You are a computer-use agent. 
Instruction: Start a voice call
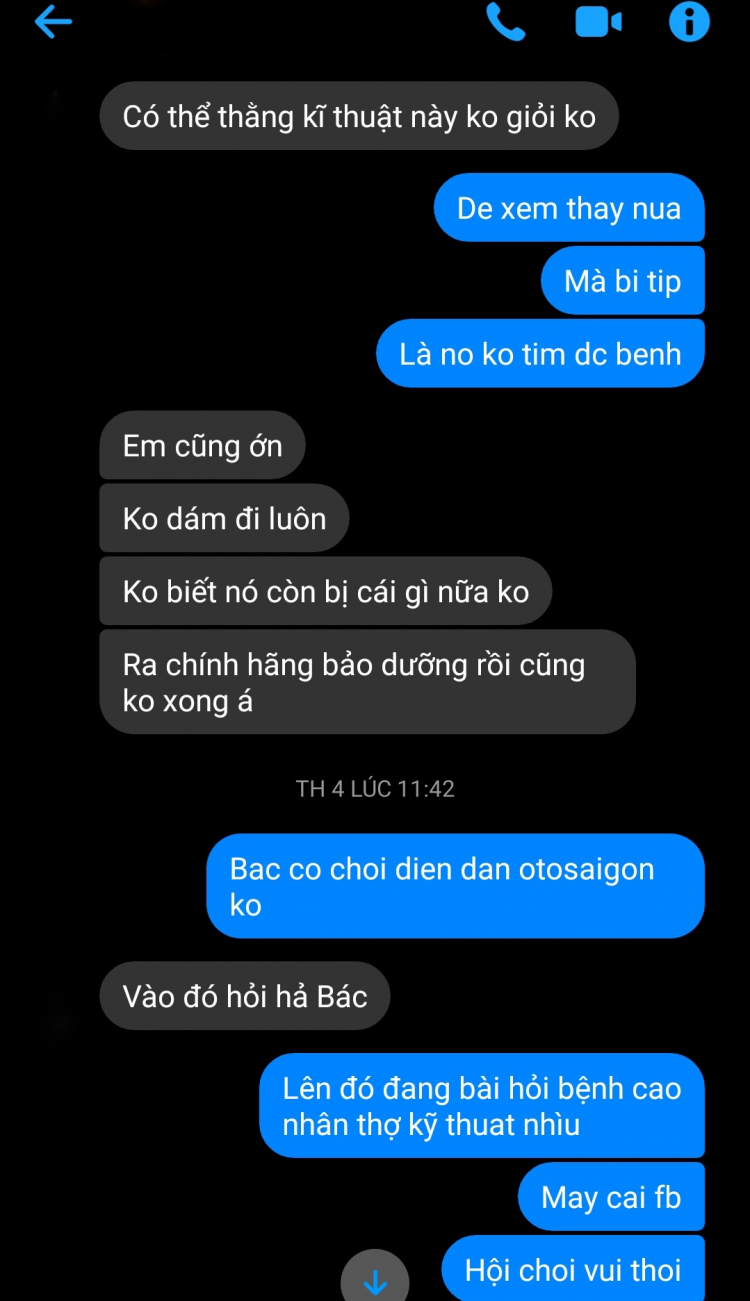[x=505, y=22]
